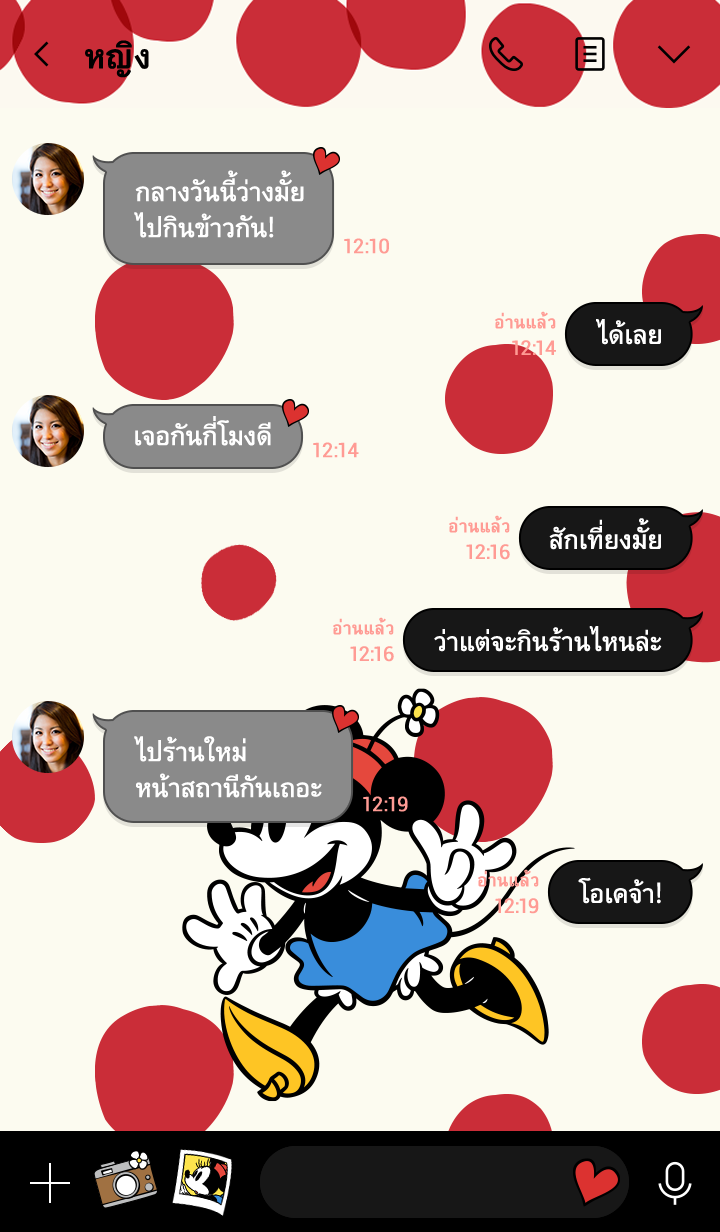Open the photo gallery picker
Screen dimensions: 720x1232
tap(203, 1181)
